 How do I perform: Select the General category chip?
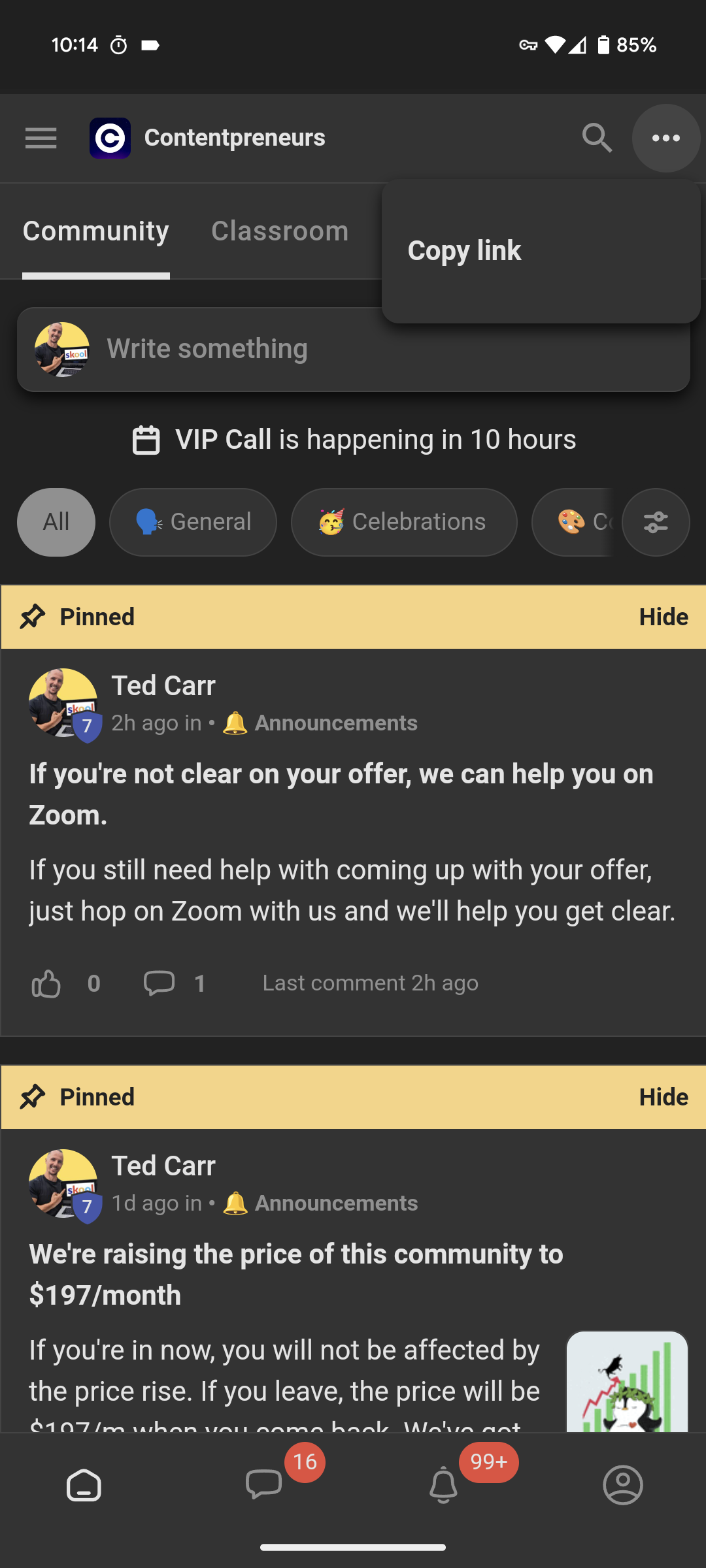click(x=193, y=522)
